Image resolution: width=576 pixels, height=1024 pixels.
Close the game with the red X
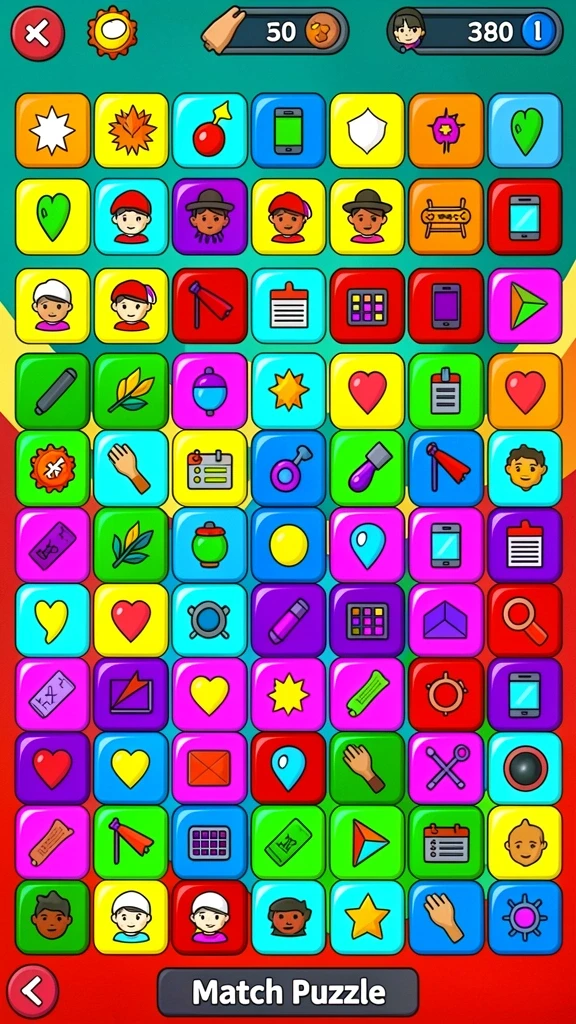click(37, 33)
